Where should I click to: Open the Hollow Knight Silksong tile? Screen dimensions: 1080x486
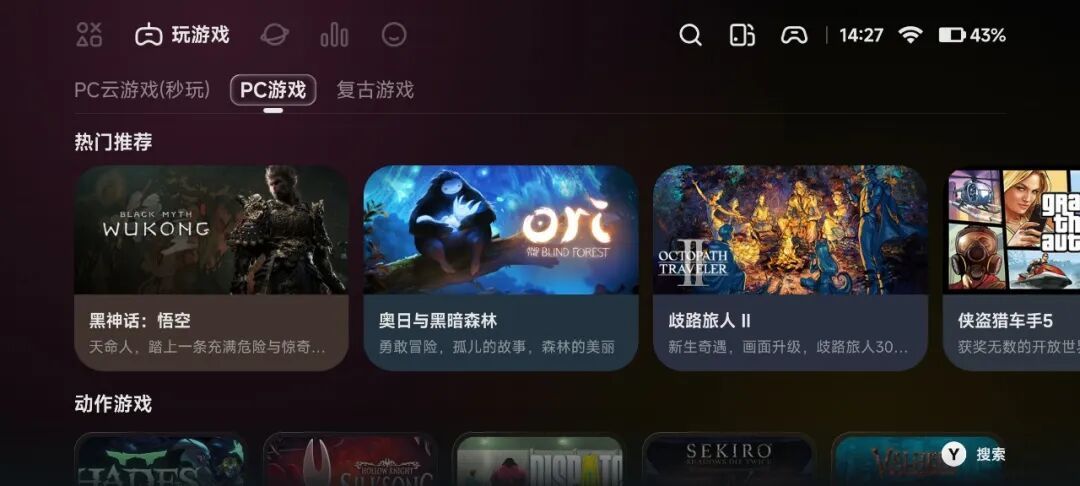[350, 459]
